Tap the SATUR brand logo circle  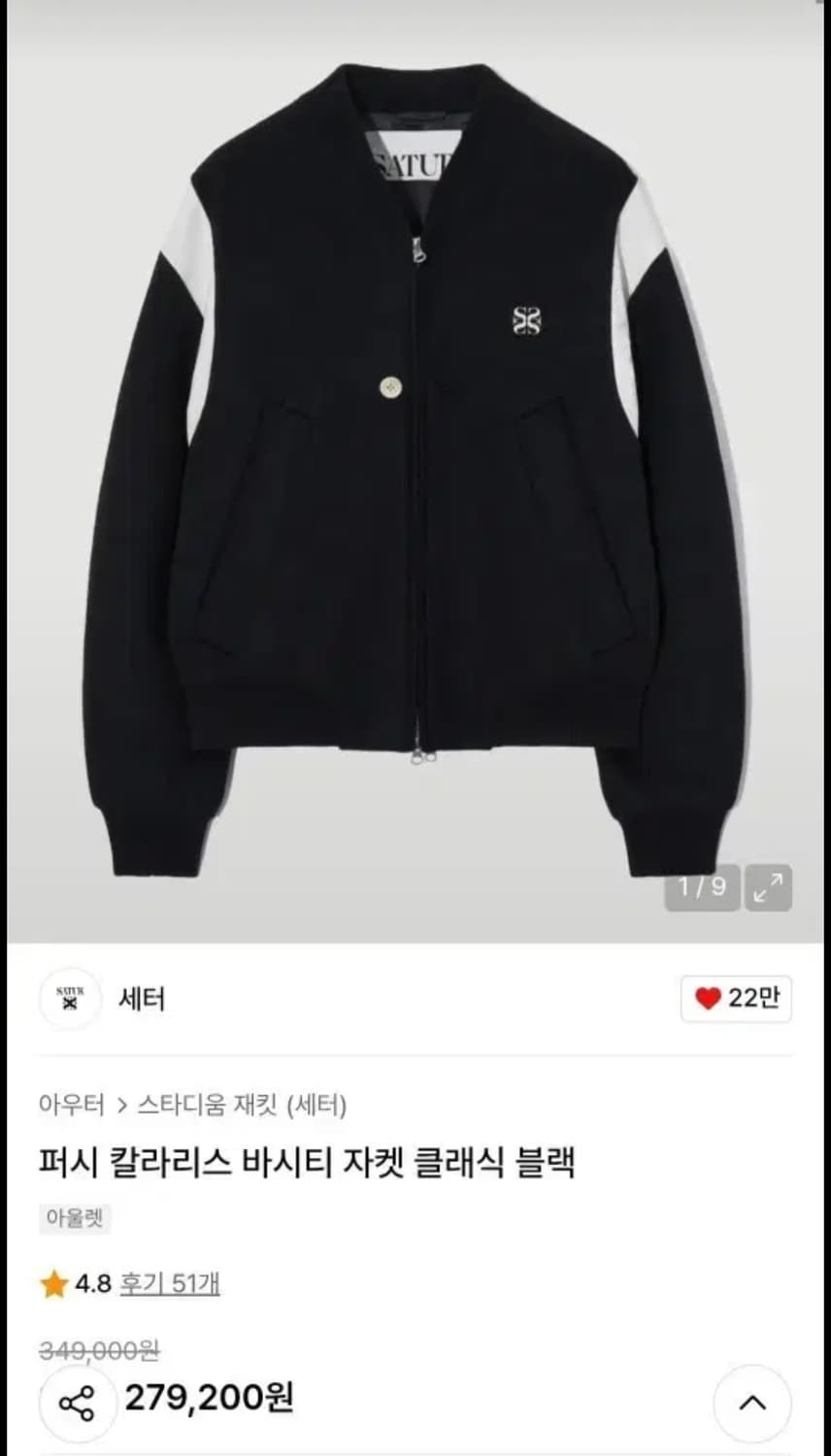69,999
